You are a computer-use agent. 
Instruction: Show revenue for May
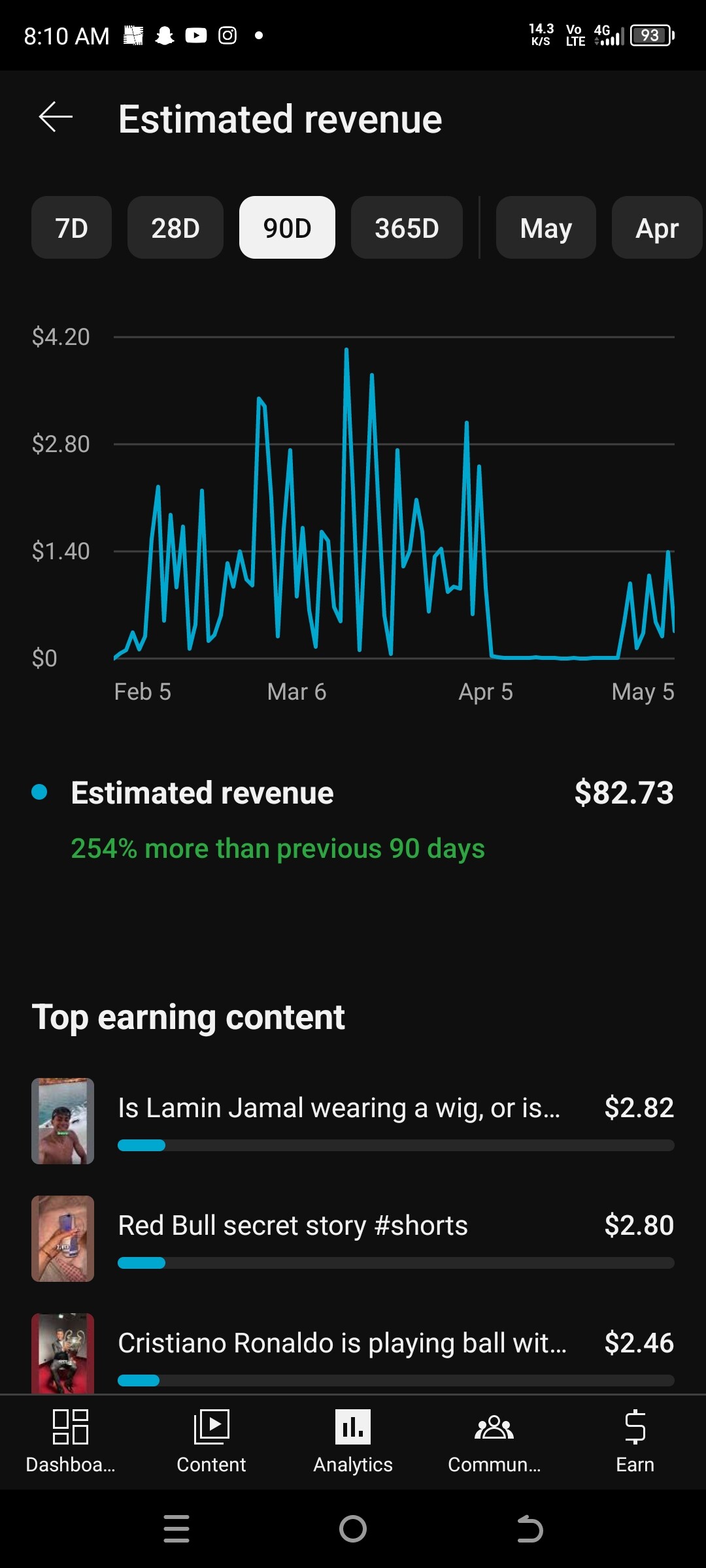(x=546, y=227)
